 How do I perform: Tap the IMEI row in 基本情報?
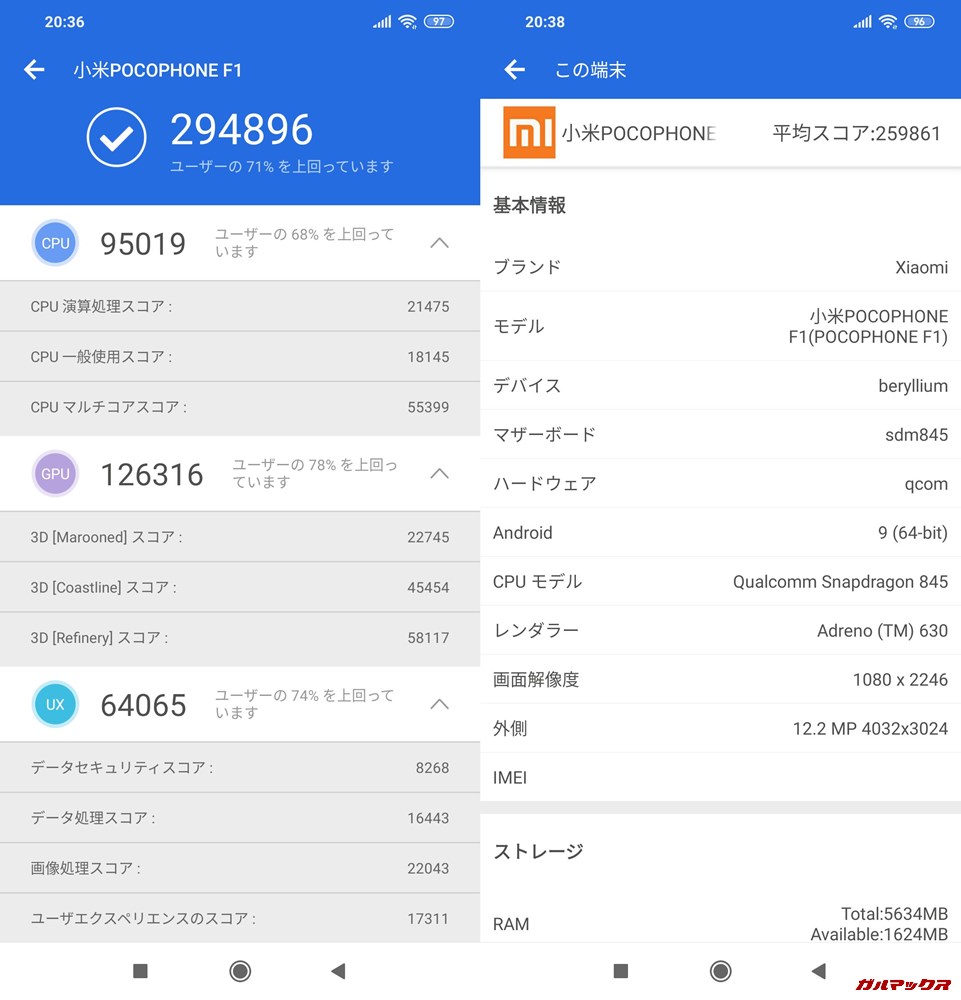(x=719, y=777)
